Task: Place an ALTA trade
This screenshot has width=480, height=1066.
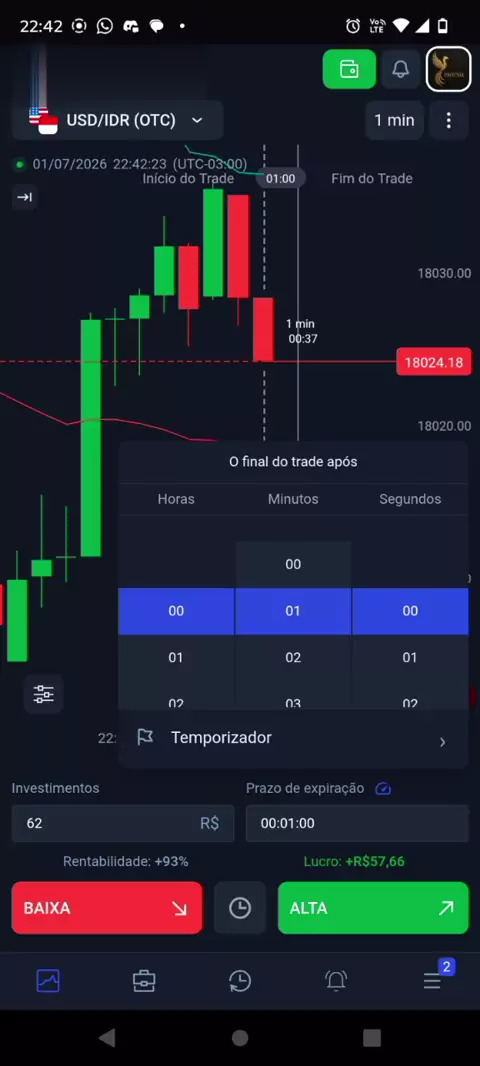Action: pos(373,908)
